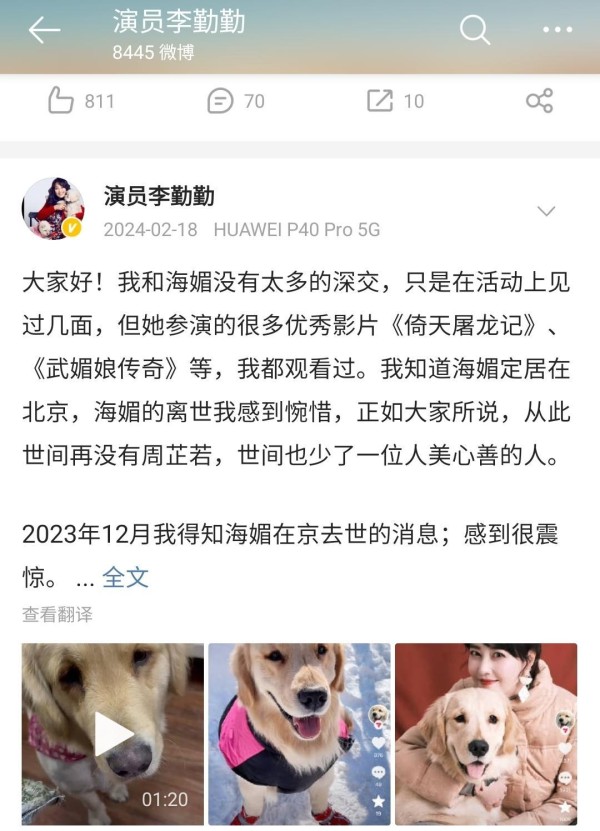Go back with the arrow icon
The width and height of the screenshot is (600, 831).
tap(44, 31)
